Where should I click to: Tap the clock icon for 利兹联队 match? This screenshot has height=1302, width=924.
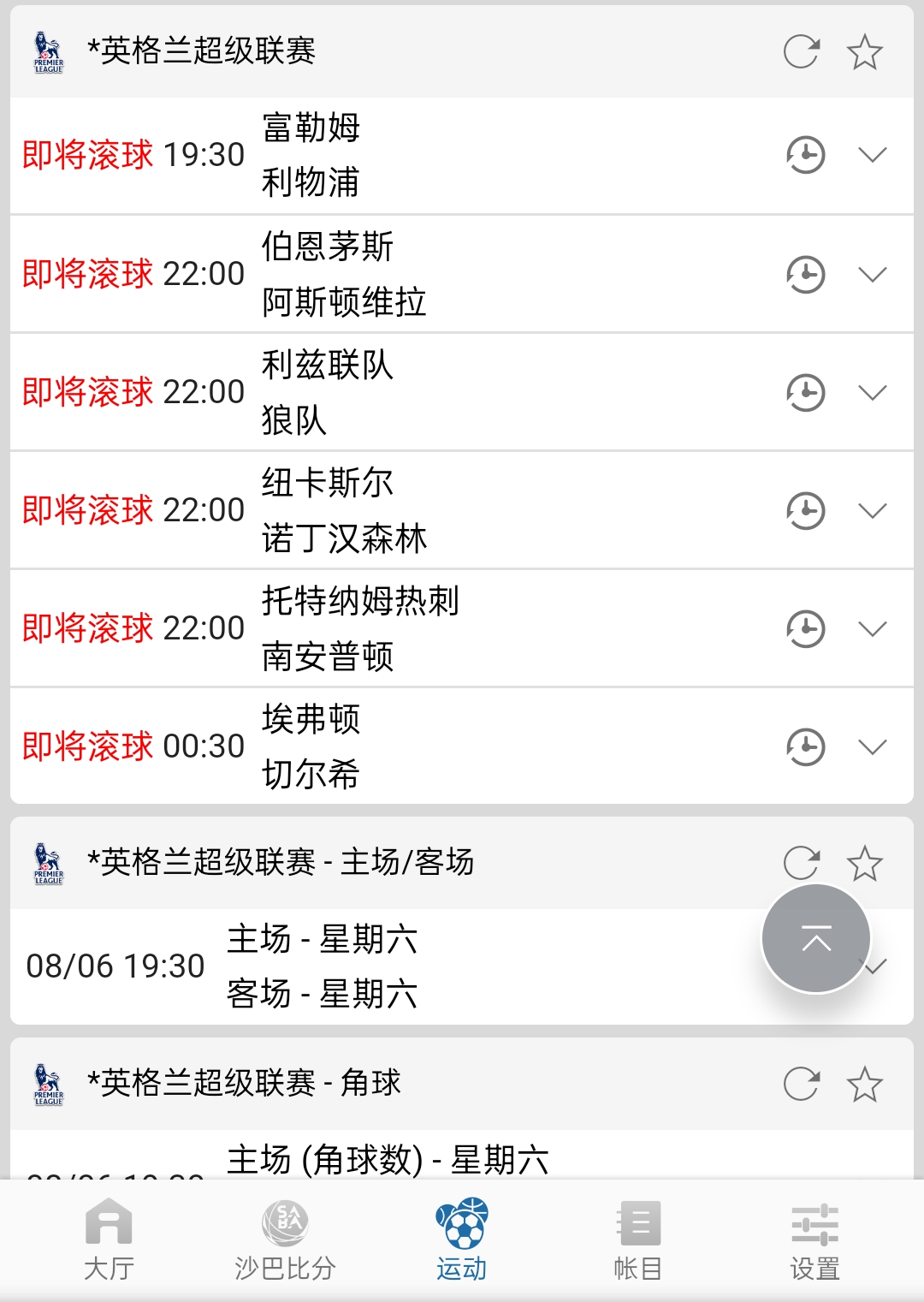(805, 392)
